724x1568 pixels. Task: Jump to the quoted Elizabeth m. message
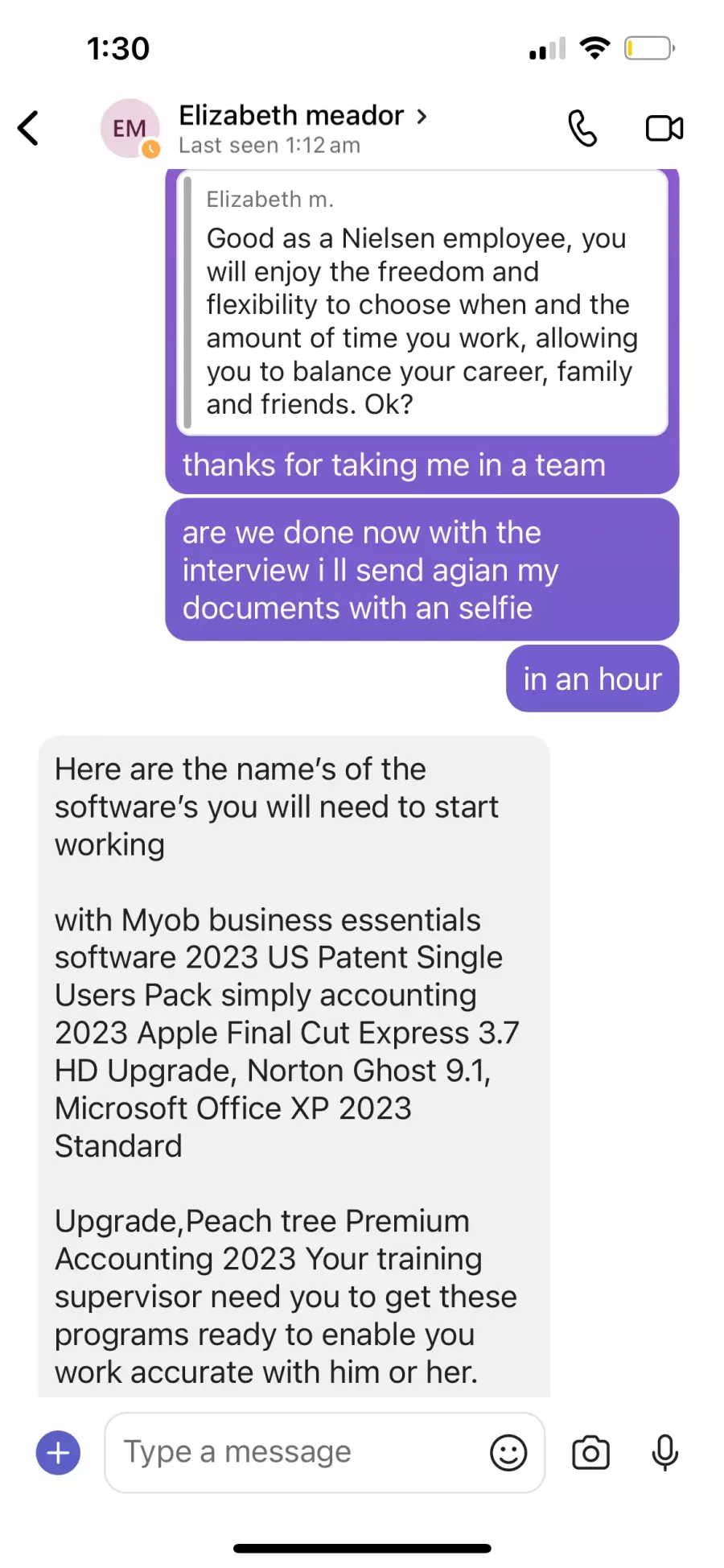coord(422,303)
